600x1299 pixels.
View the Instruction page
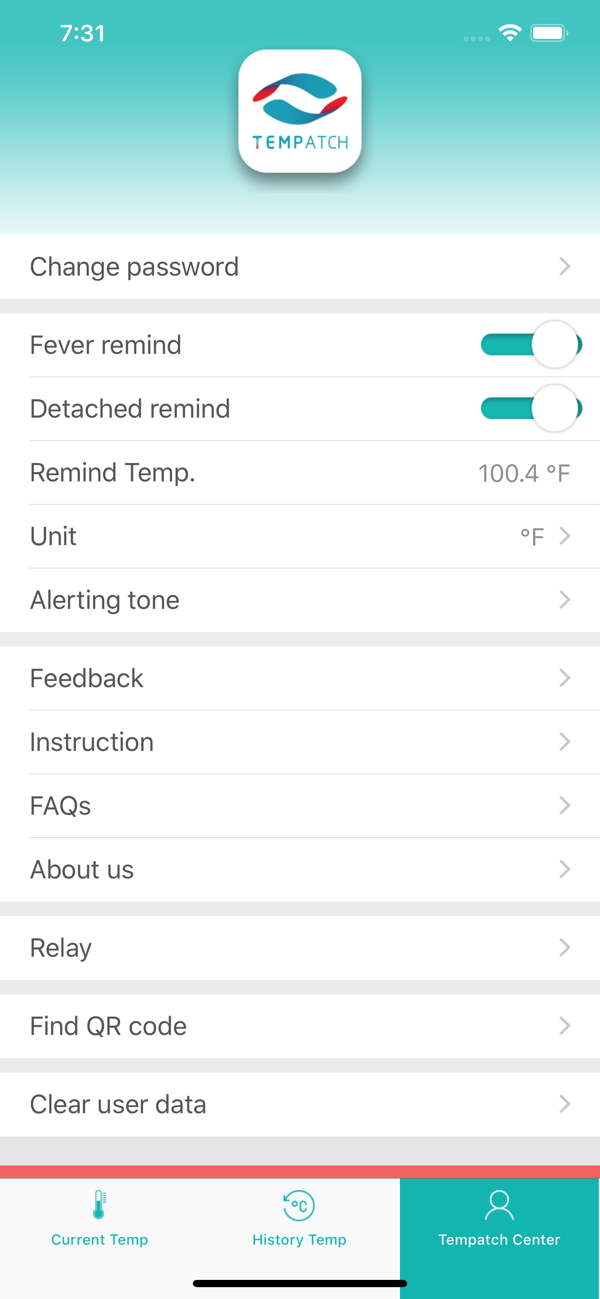(300, 742)
